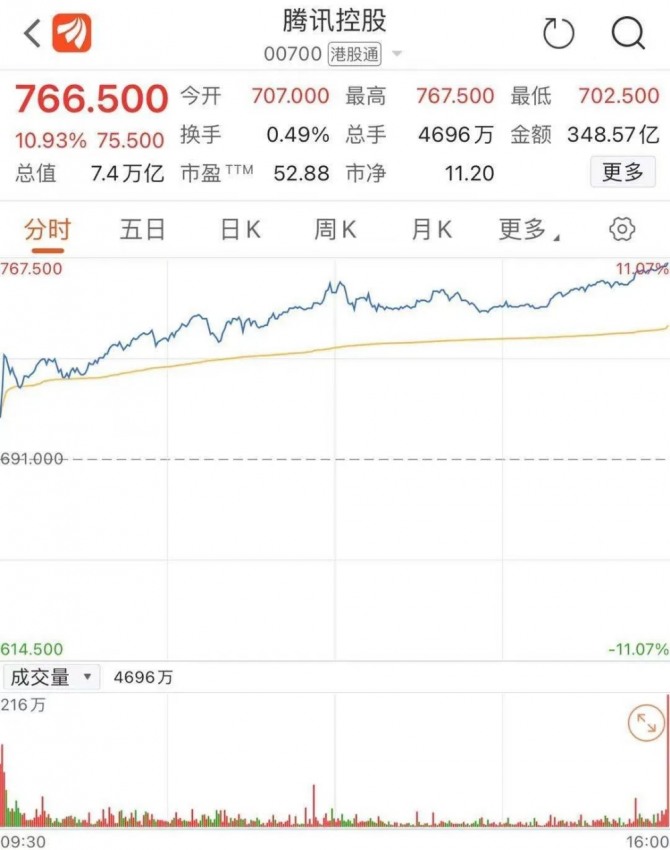Tap the 更多 button beside 金额

click(x=623, y=172)
